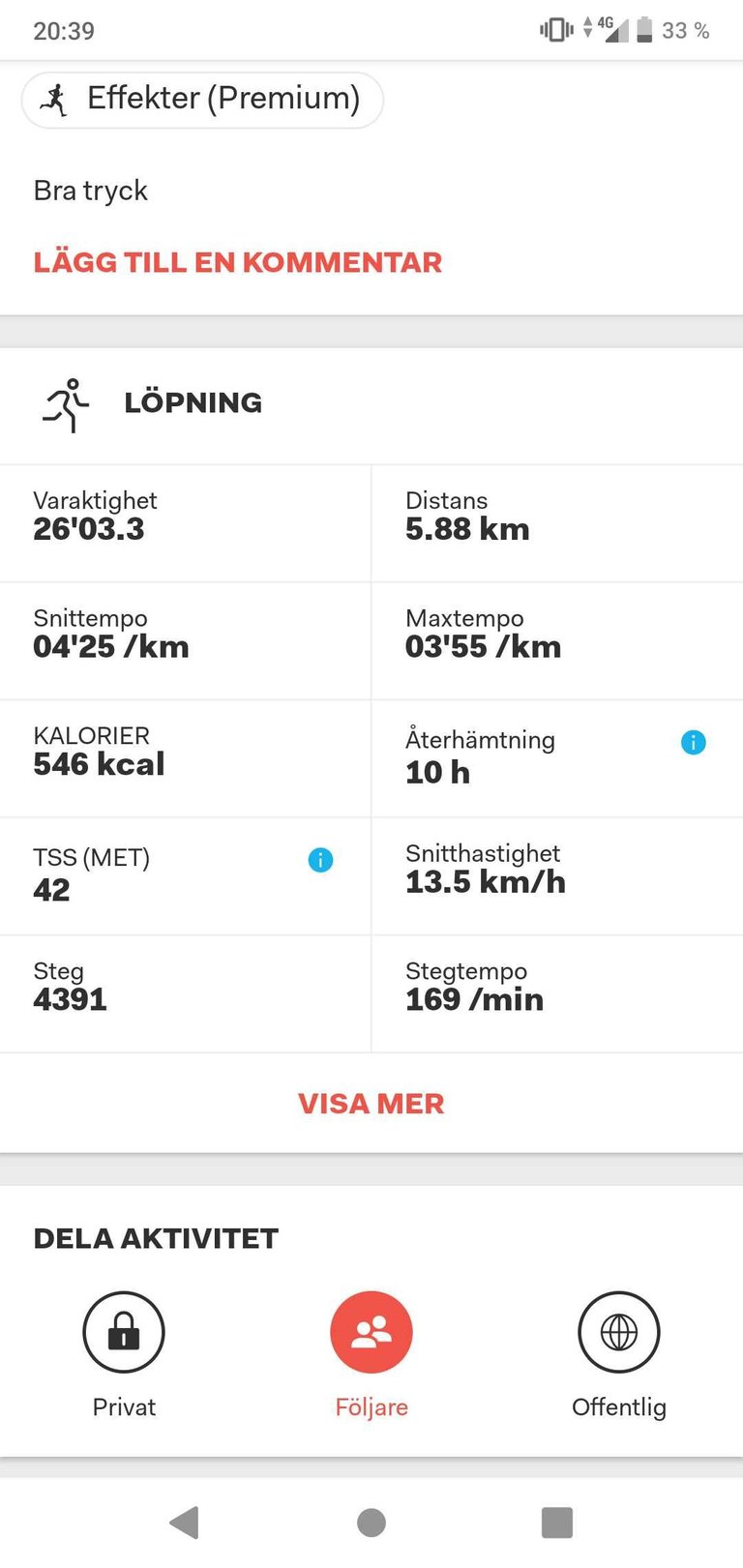Open info icon next to Återhämtning
The width and height of the screenshot is (743, 1568).
pos(693,742)
